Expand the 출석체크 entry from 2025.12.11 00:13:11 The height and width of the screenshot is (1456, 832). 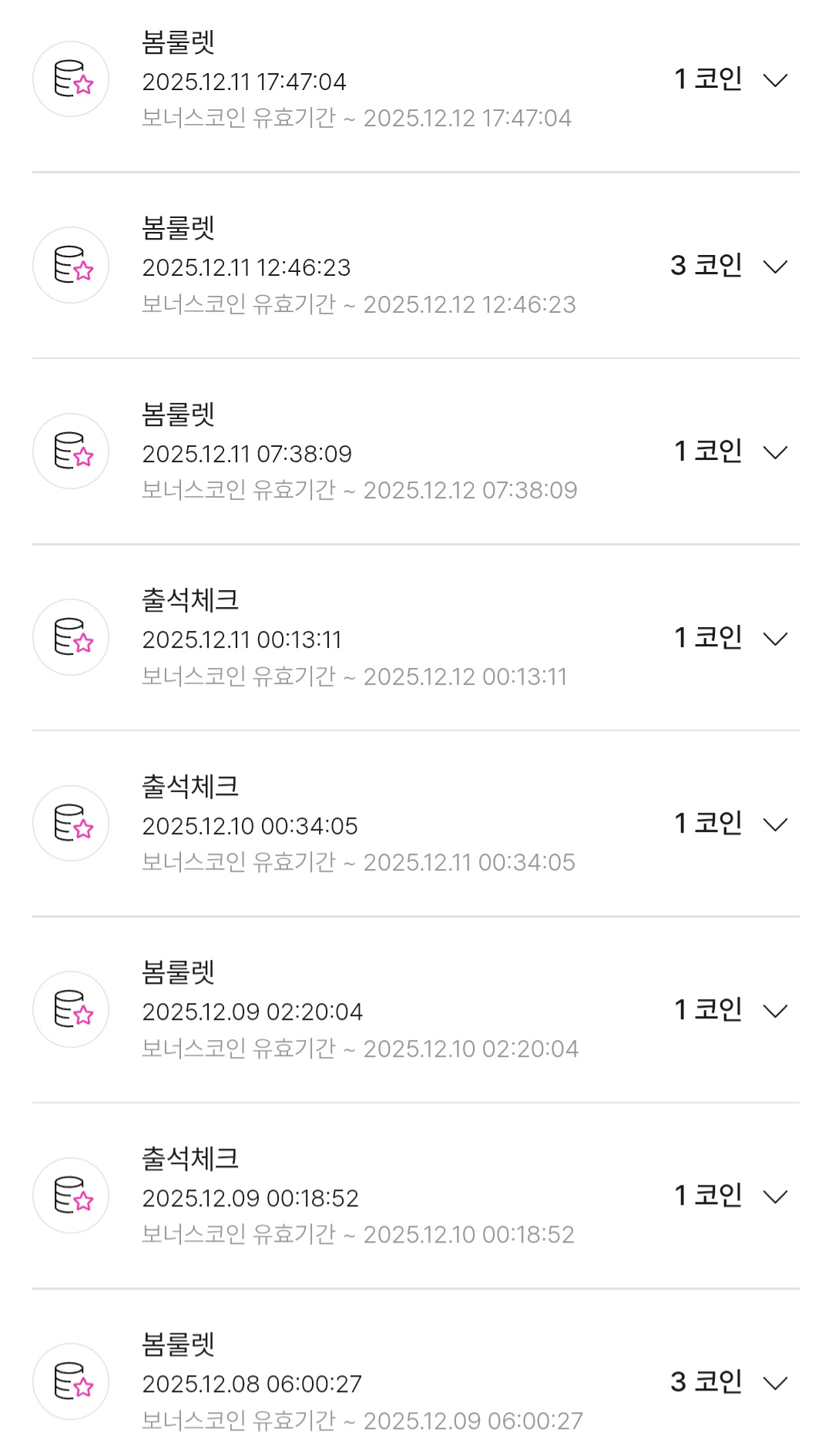coord(774,639)
